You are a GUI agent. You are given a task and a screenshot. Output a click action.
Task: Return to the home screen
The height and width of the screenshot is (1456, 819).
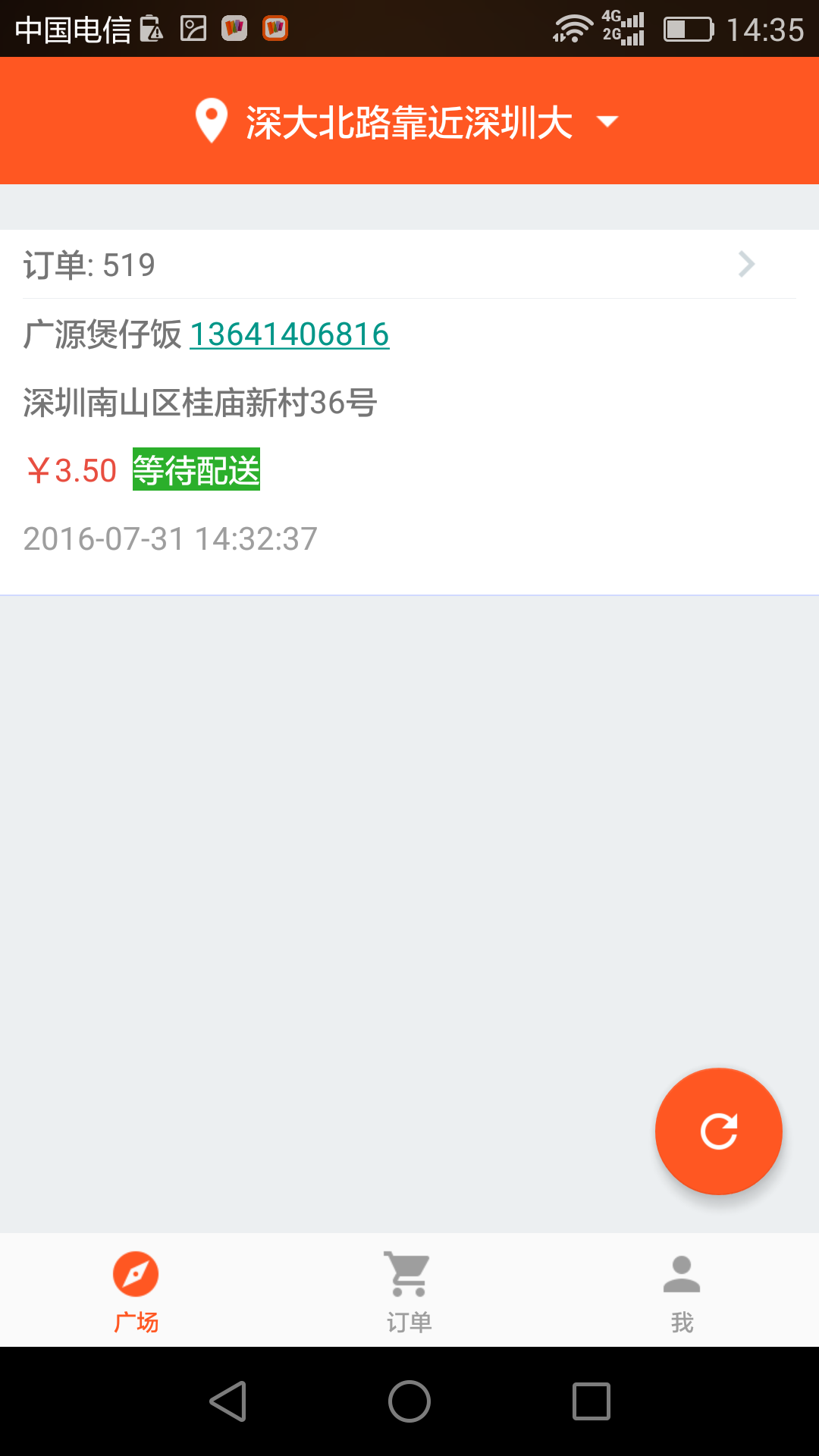409,1401
